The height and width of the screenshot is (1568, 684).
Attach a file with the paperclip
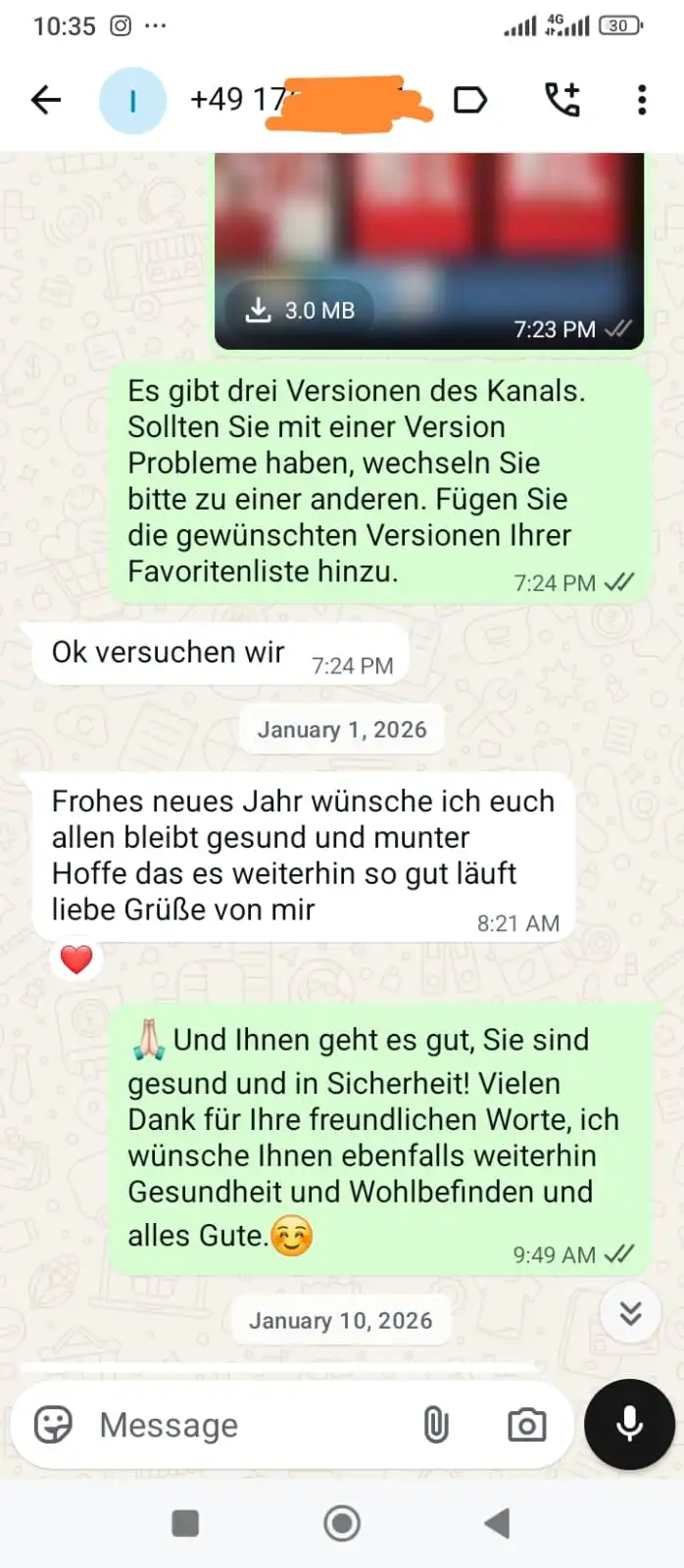436,1425
